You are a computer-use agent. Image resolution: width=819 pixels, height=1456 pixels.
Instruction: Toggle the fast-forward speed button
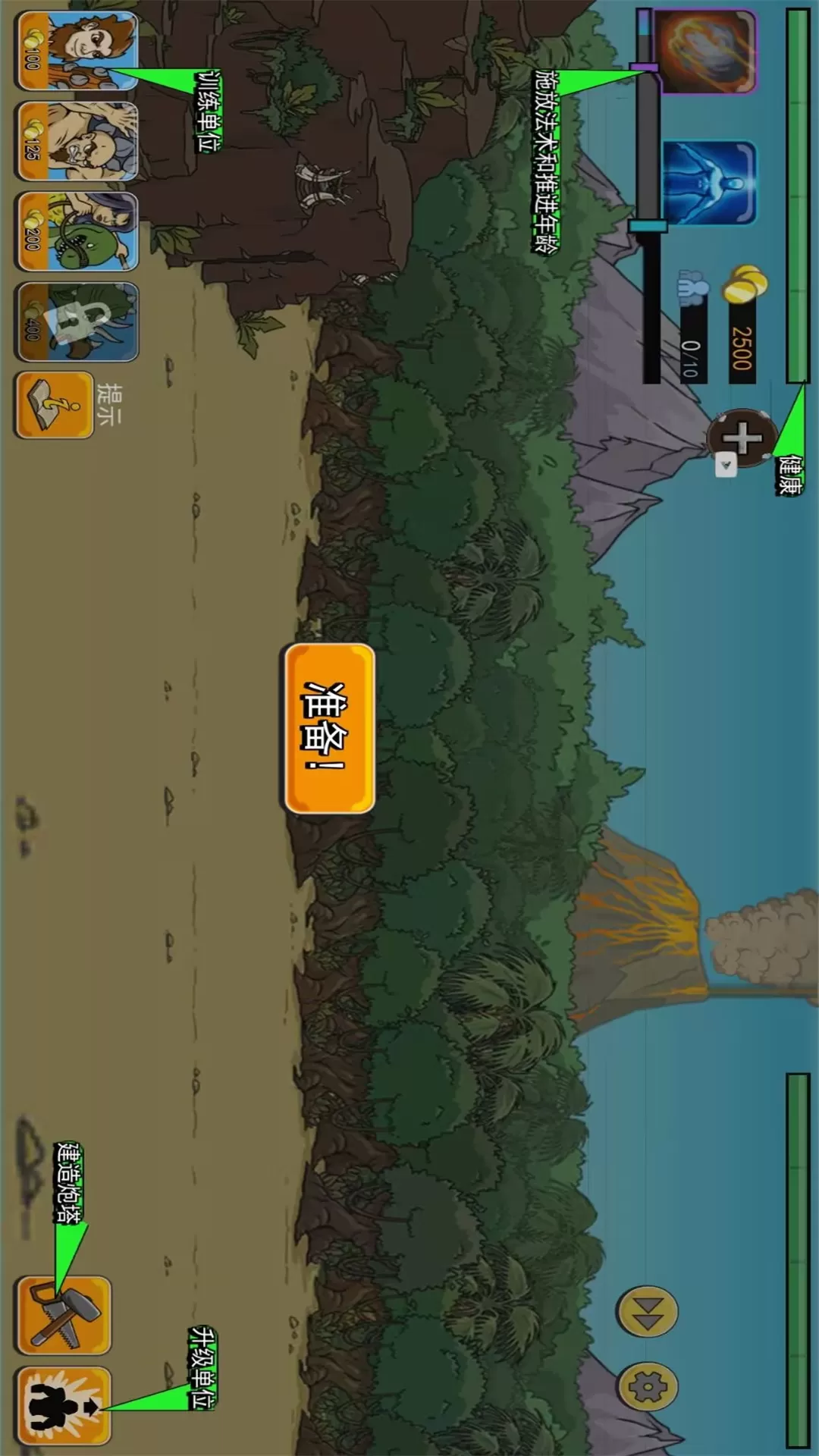pyautogui.click(x=648, y=1312)
